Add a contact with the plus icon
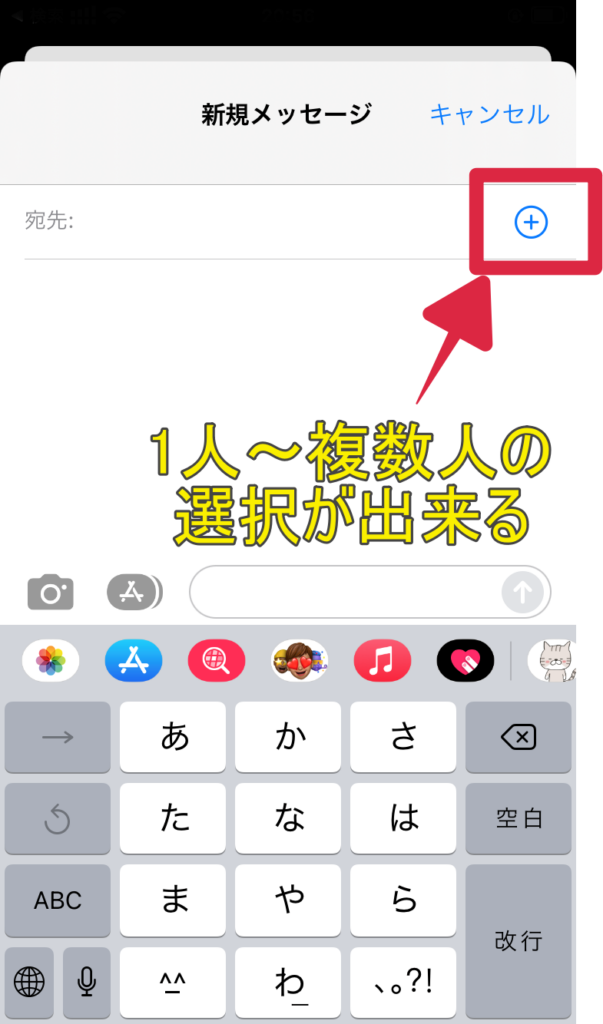Image resolution: width=603 pixels, height=1024 pixels. [530, 222]
